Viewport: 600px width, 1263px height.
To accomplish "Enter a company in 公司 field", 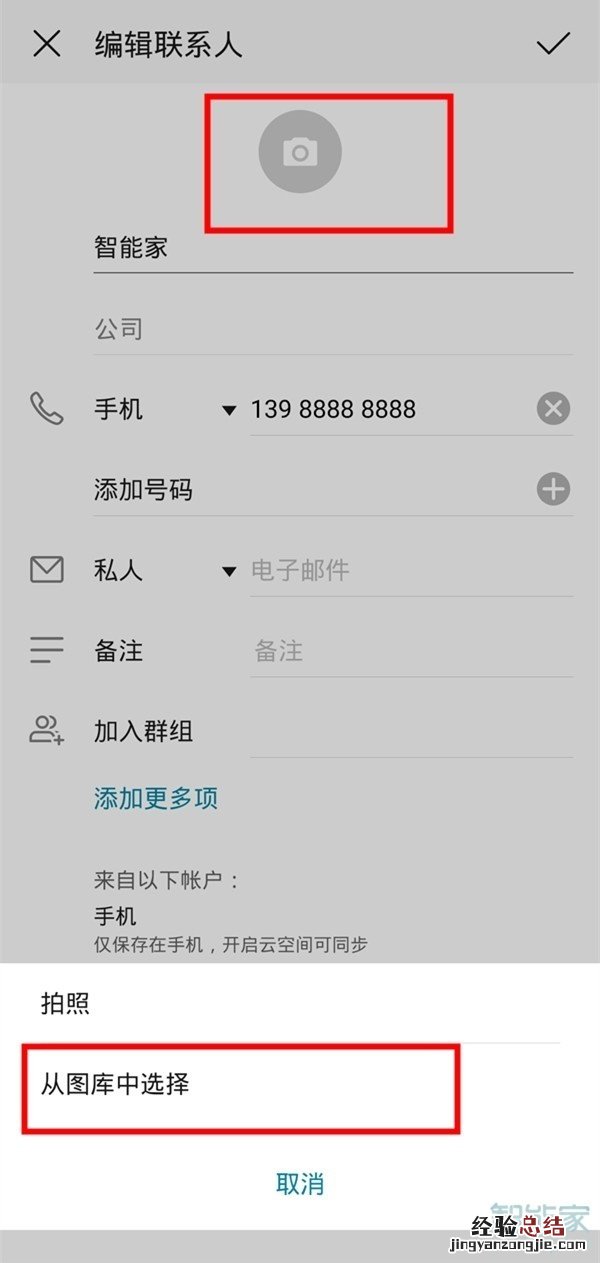I will pyautogui.click(x=330, y=329).
